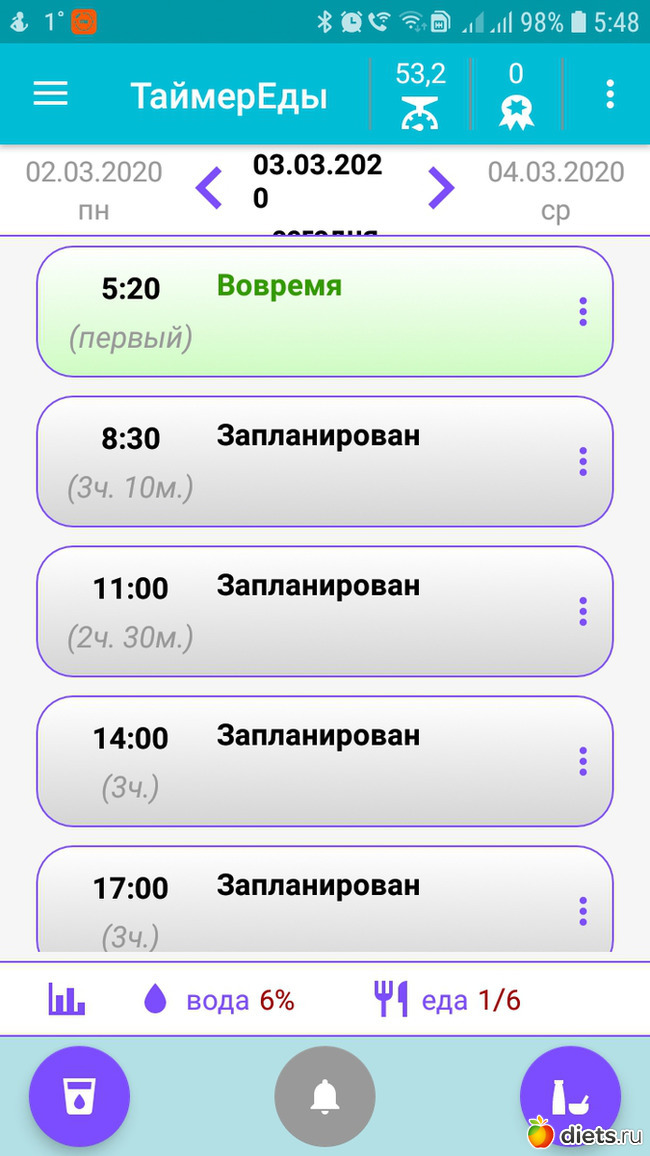Open the вода 6% water stats
650x1156 pixels.
(219, 999)
